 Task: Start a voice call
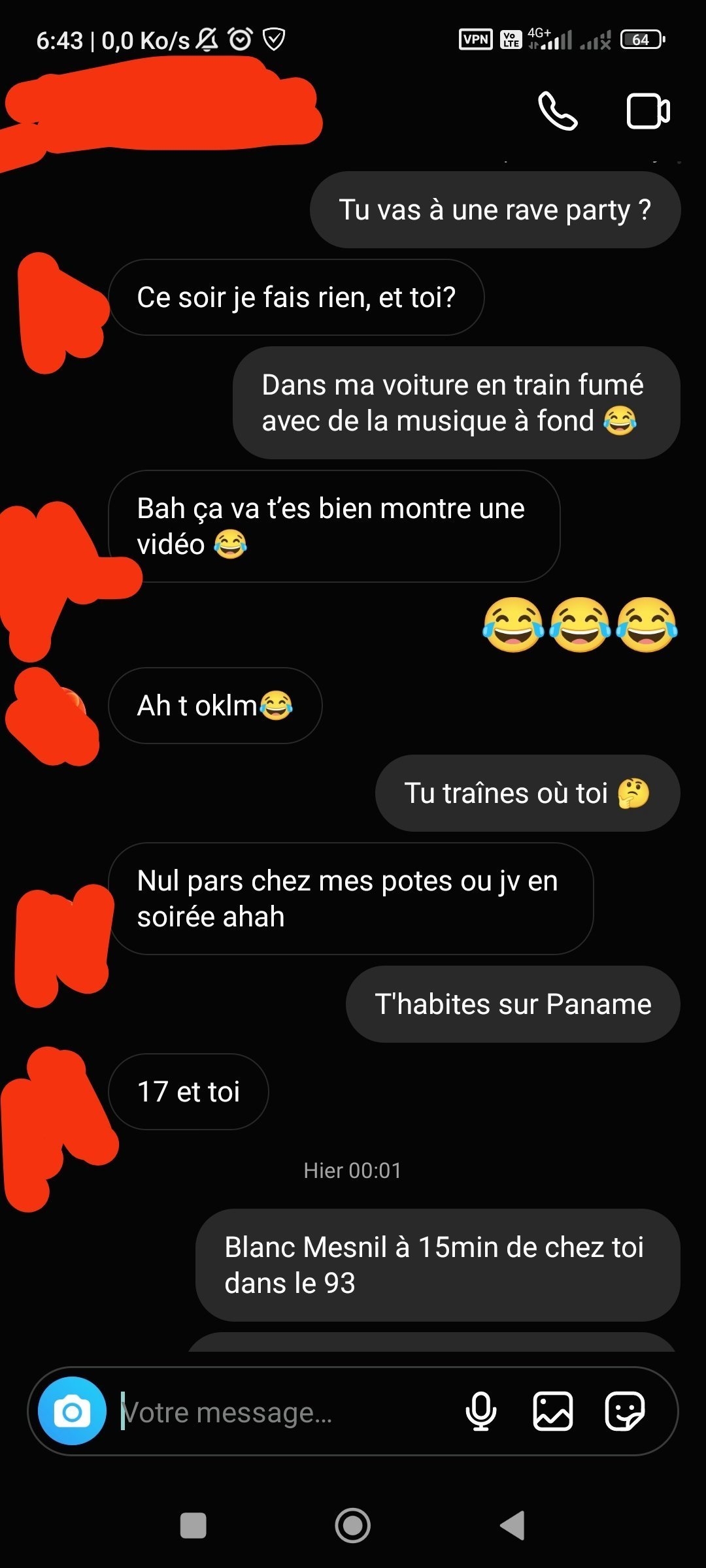(x=558, y=110)
